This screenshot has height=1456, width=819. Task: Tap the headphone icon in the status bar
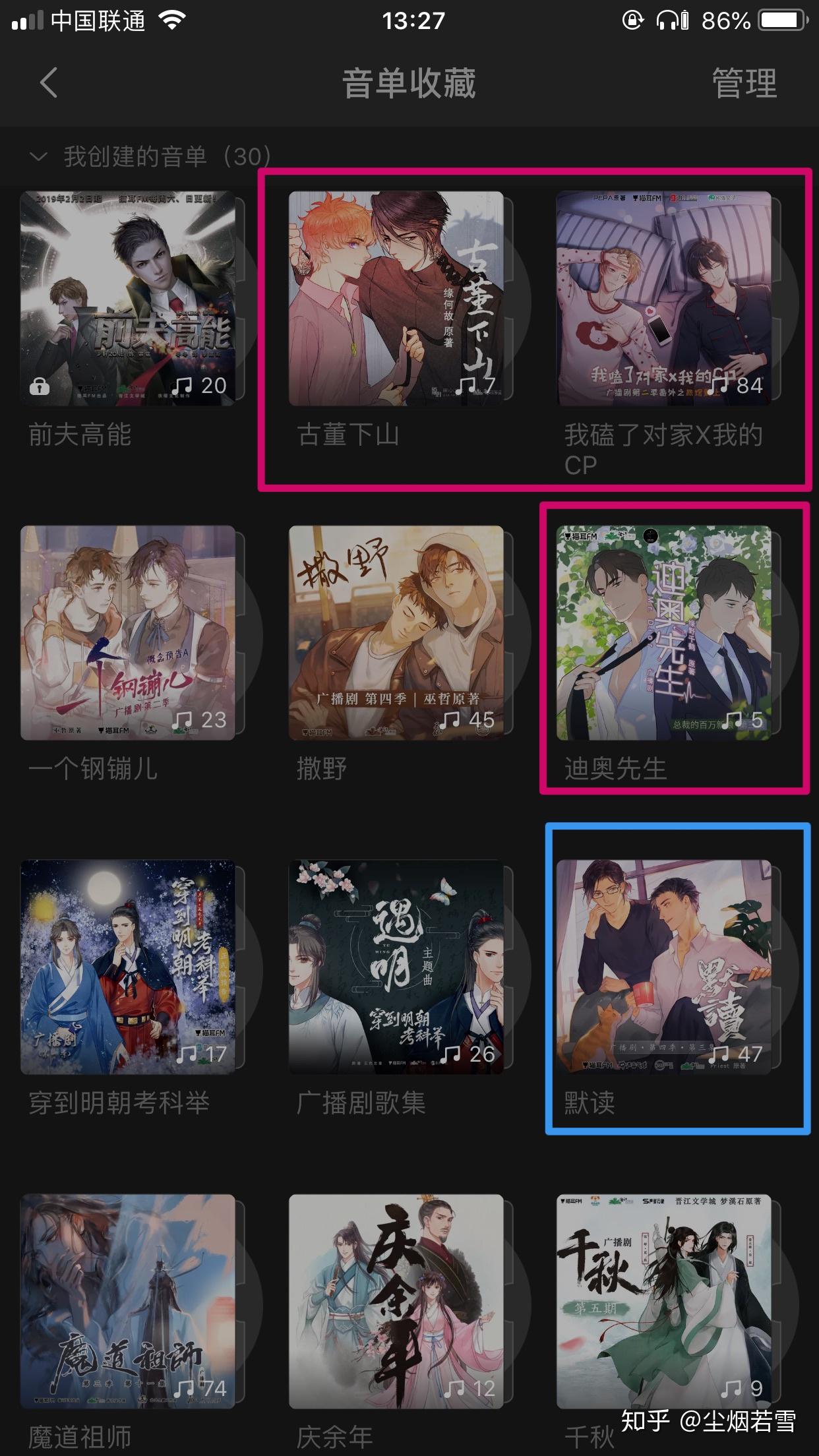coord(668,21)
